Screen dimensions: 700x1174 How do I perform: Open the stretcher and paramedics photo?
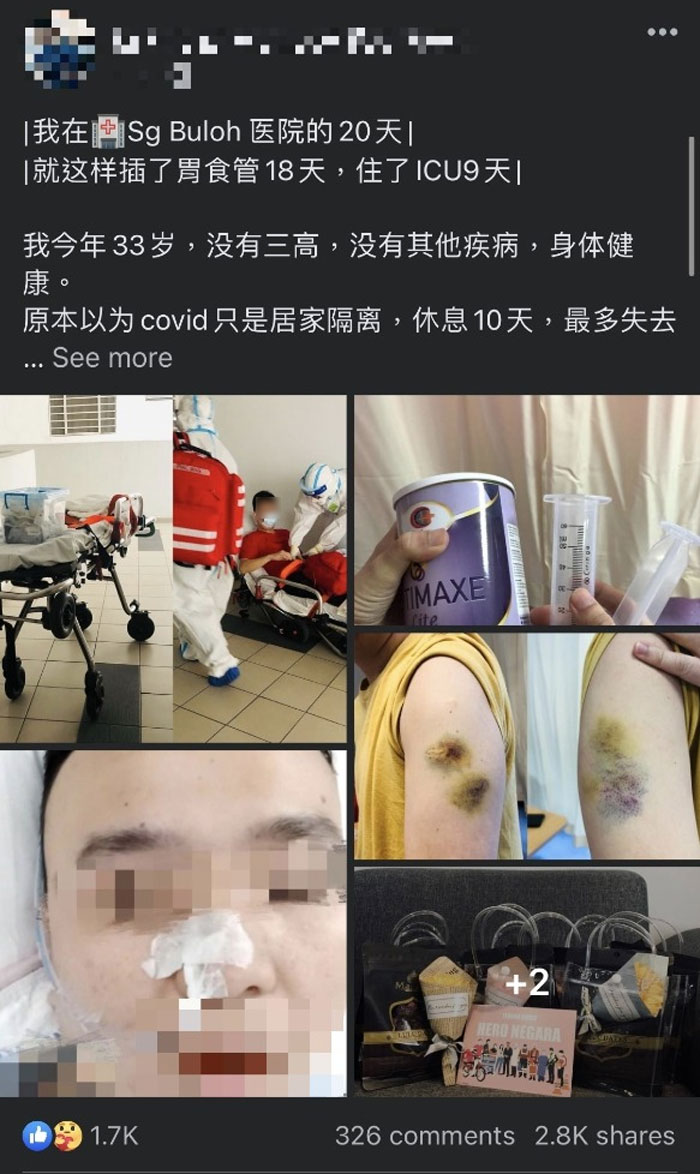point(173,568)
